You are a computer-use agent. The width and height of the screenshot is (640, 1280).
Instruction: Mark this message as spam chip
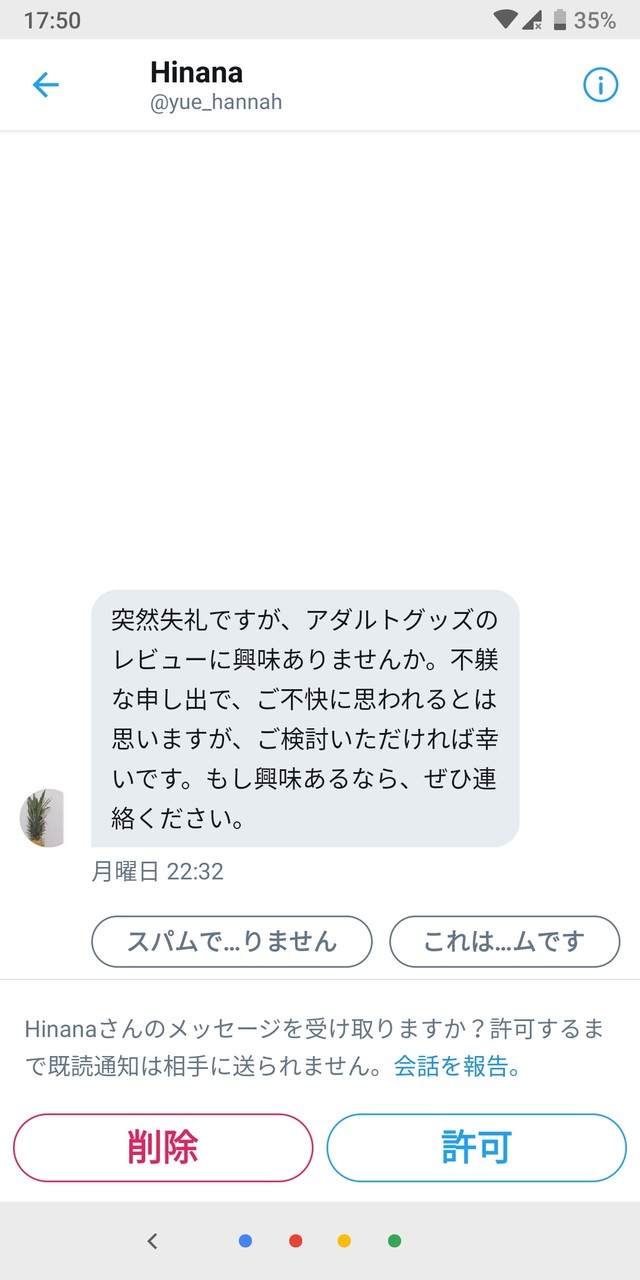(504, 942)
